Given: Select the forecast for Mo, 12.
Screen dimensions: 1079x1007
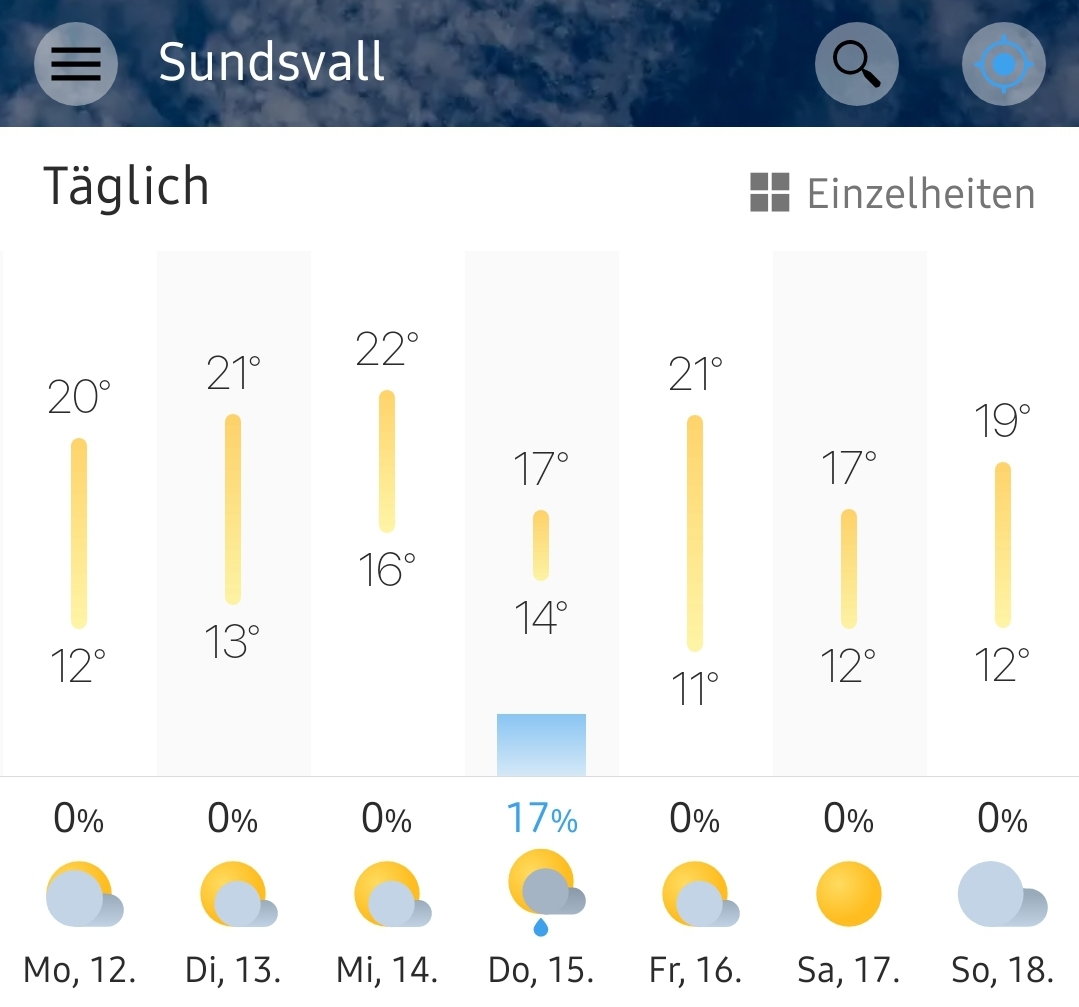Looking at the screenshot, I should (x=79, y=895).
